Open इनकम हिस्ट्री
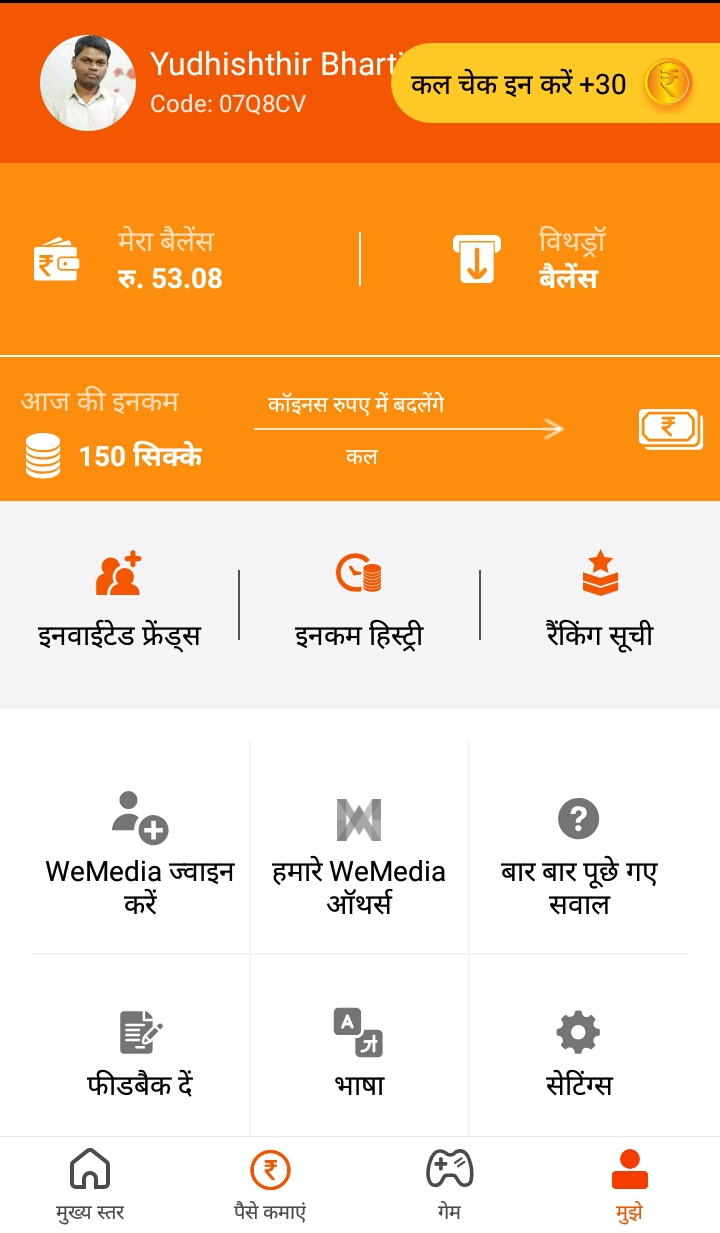720x1233 pixels. click(x=359, y=606)
